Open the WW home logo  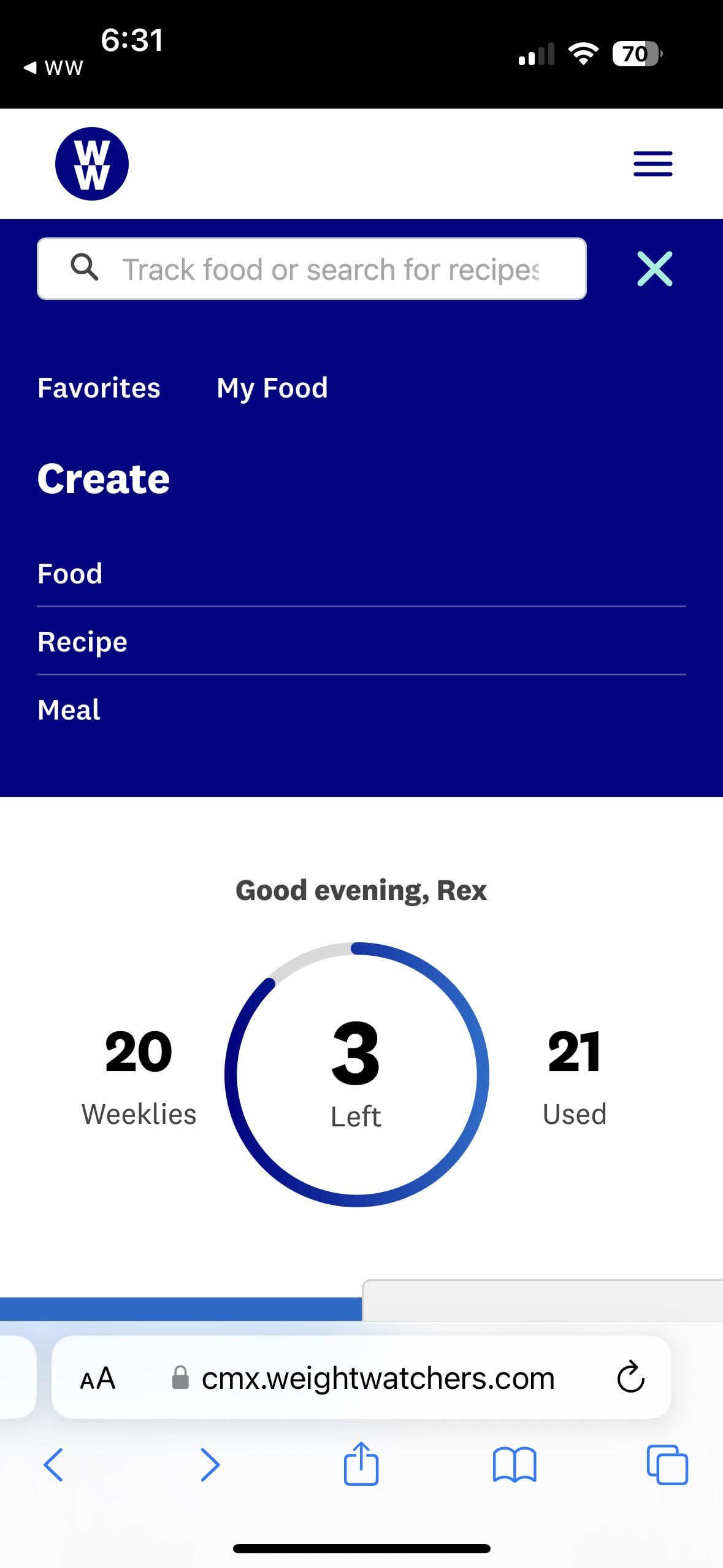tap(92, 162)
